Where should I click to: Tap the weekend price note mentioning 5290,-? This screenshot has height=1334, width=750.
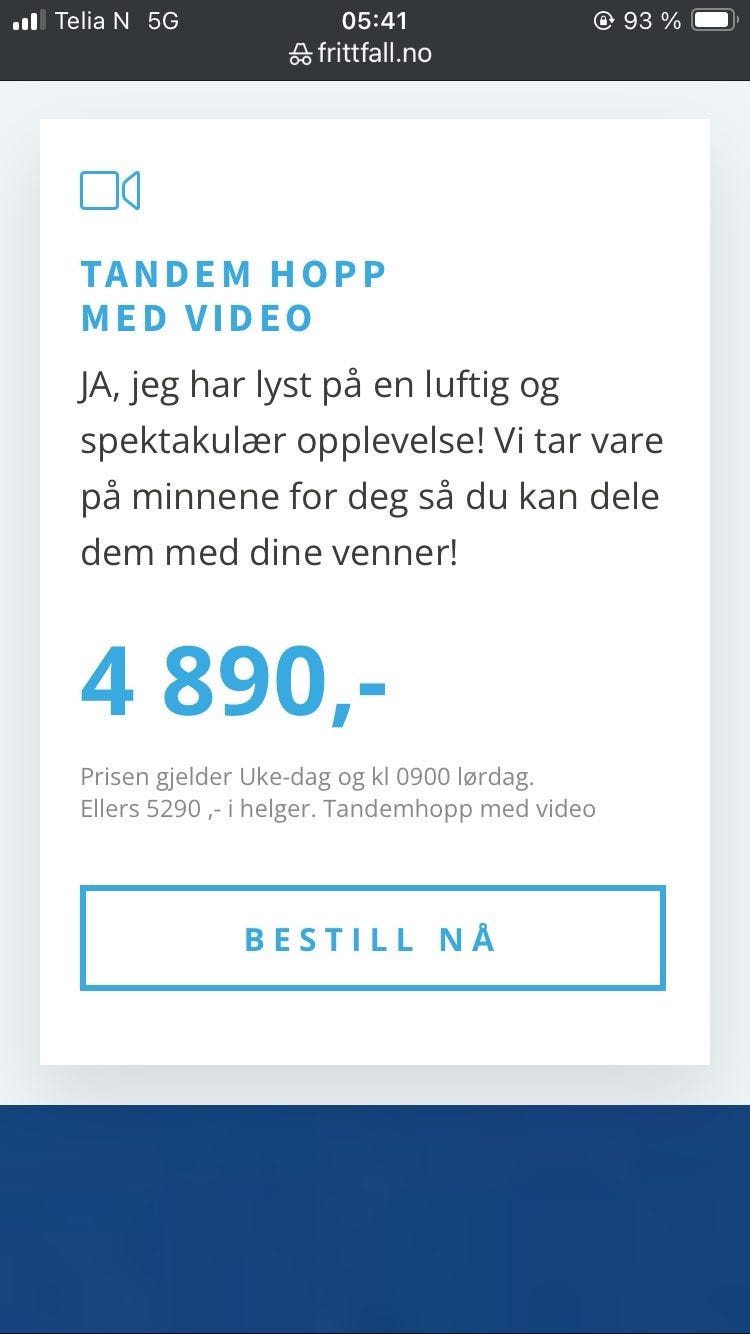[338, 808]
